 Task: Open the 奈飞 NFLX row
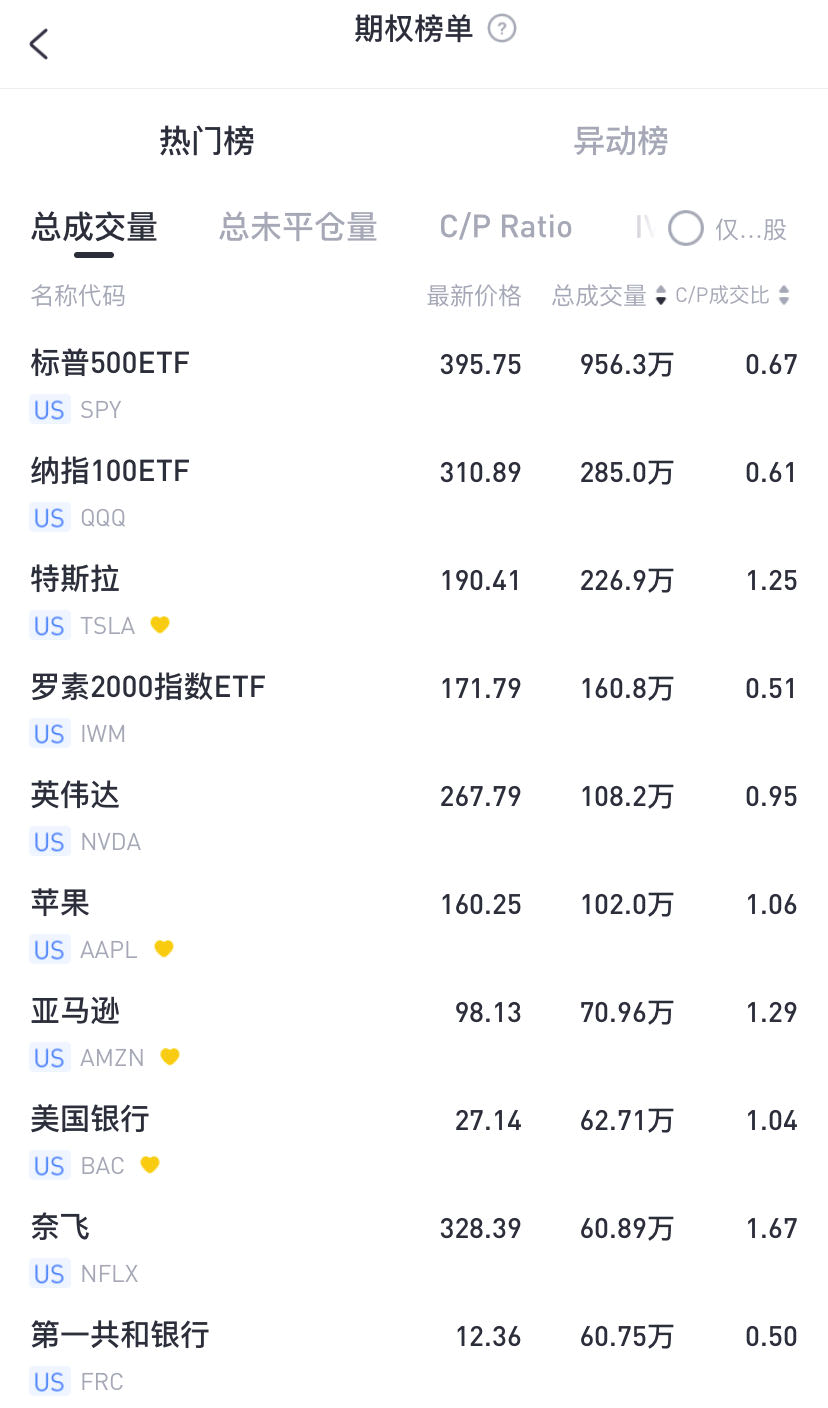click(x=414, y=1248)
